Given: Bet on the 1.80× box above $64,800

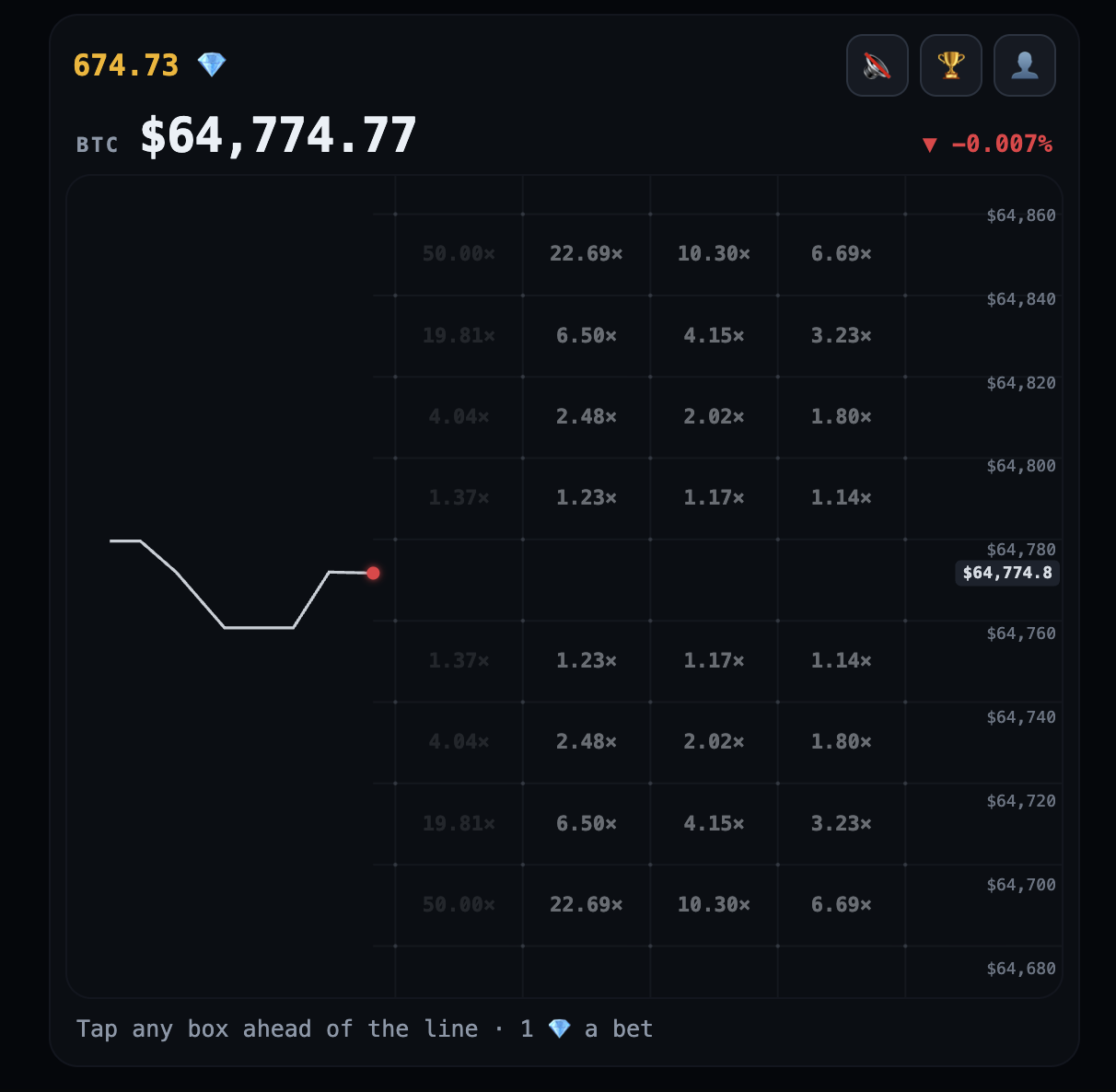Looking at the screenshot, I should coord(842,417).
